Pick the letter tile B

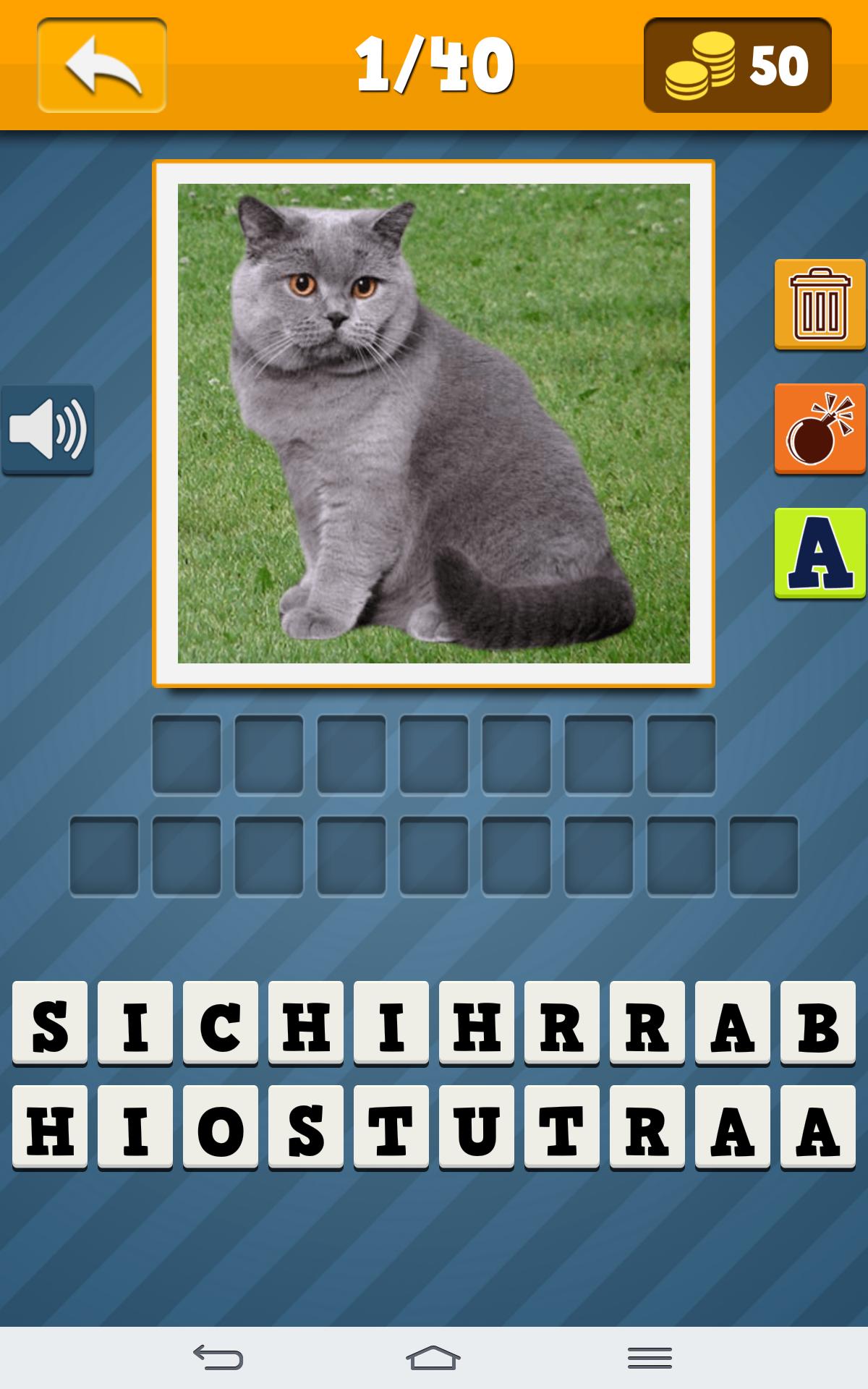coord(818,1023)
